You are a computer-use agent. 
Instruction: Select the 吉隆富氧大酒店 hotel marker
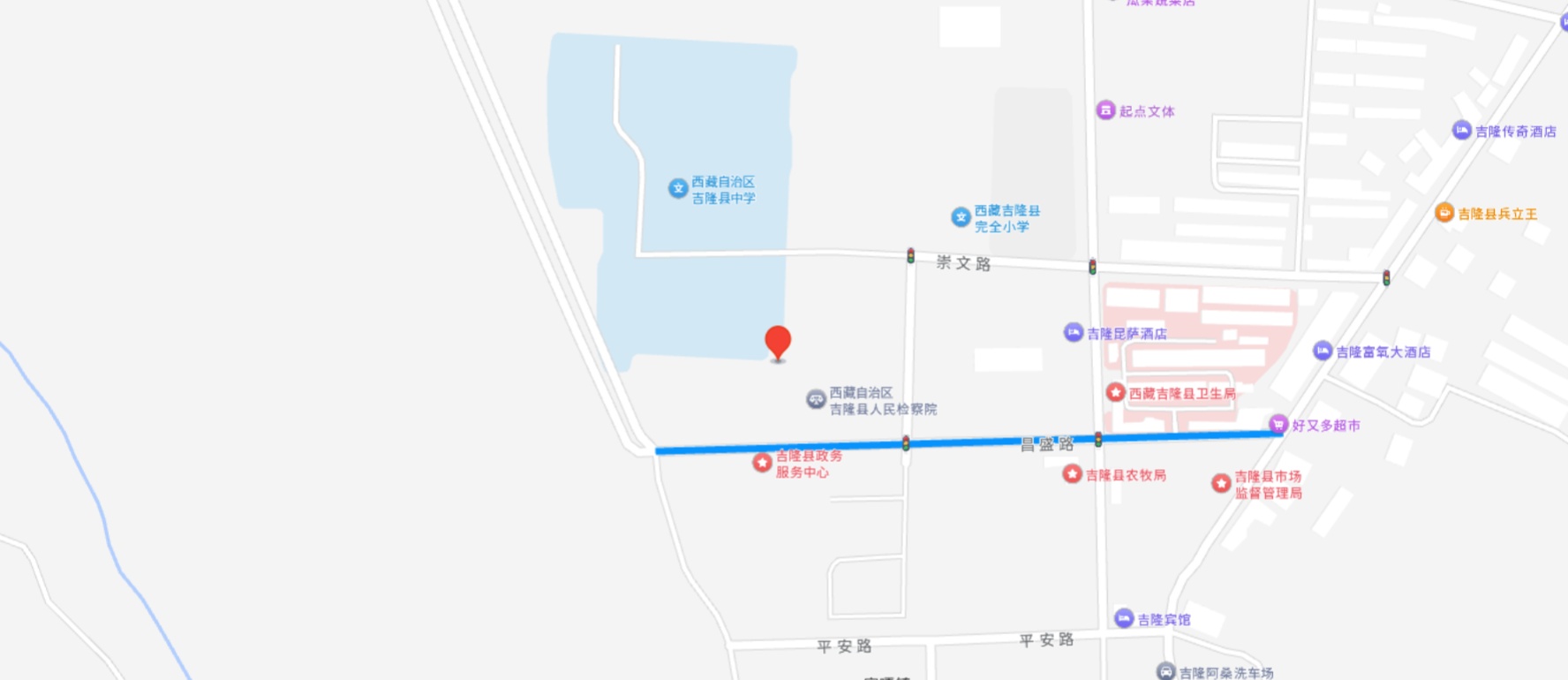click(x=1323, y=351)
